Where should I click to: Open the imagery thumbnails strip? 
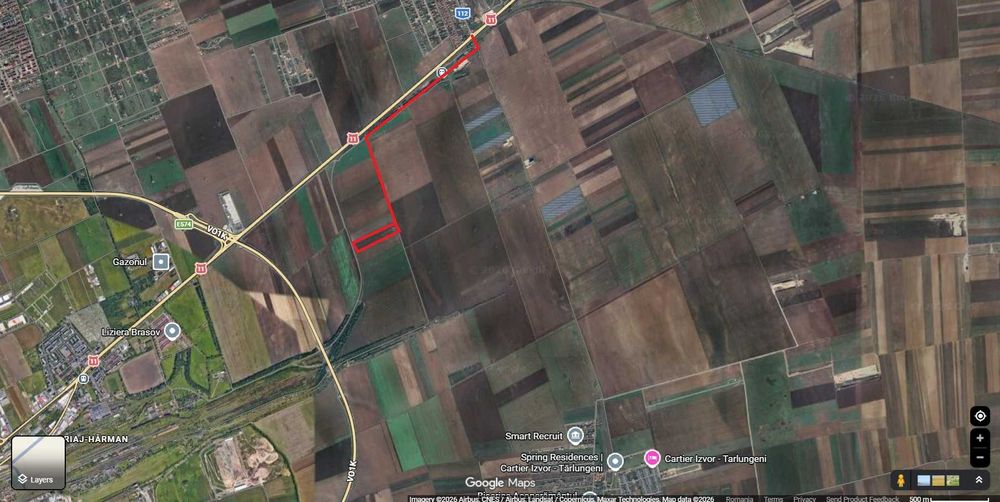click(940, 480)
